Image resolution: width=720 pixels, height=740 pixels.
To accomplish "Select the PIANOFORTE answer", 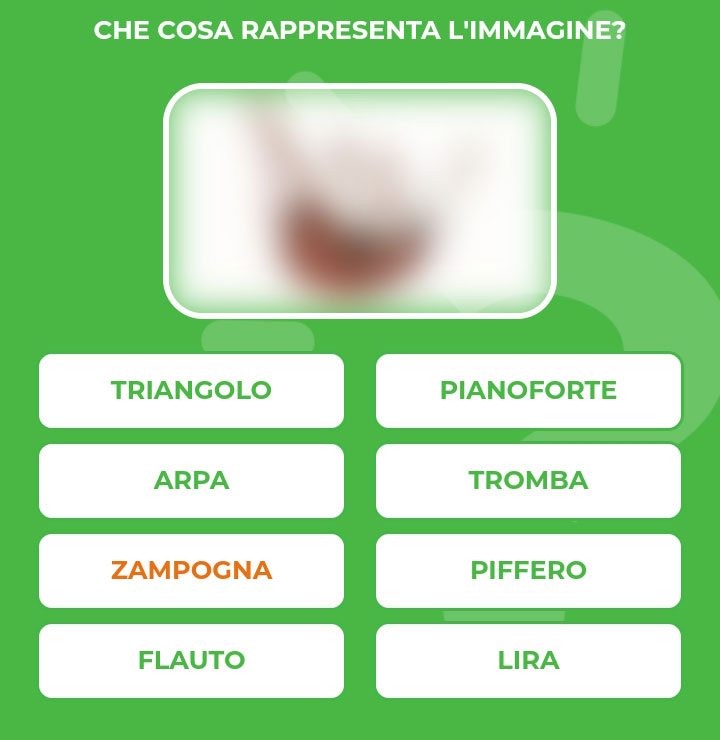I will click(528, 391).
